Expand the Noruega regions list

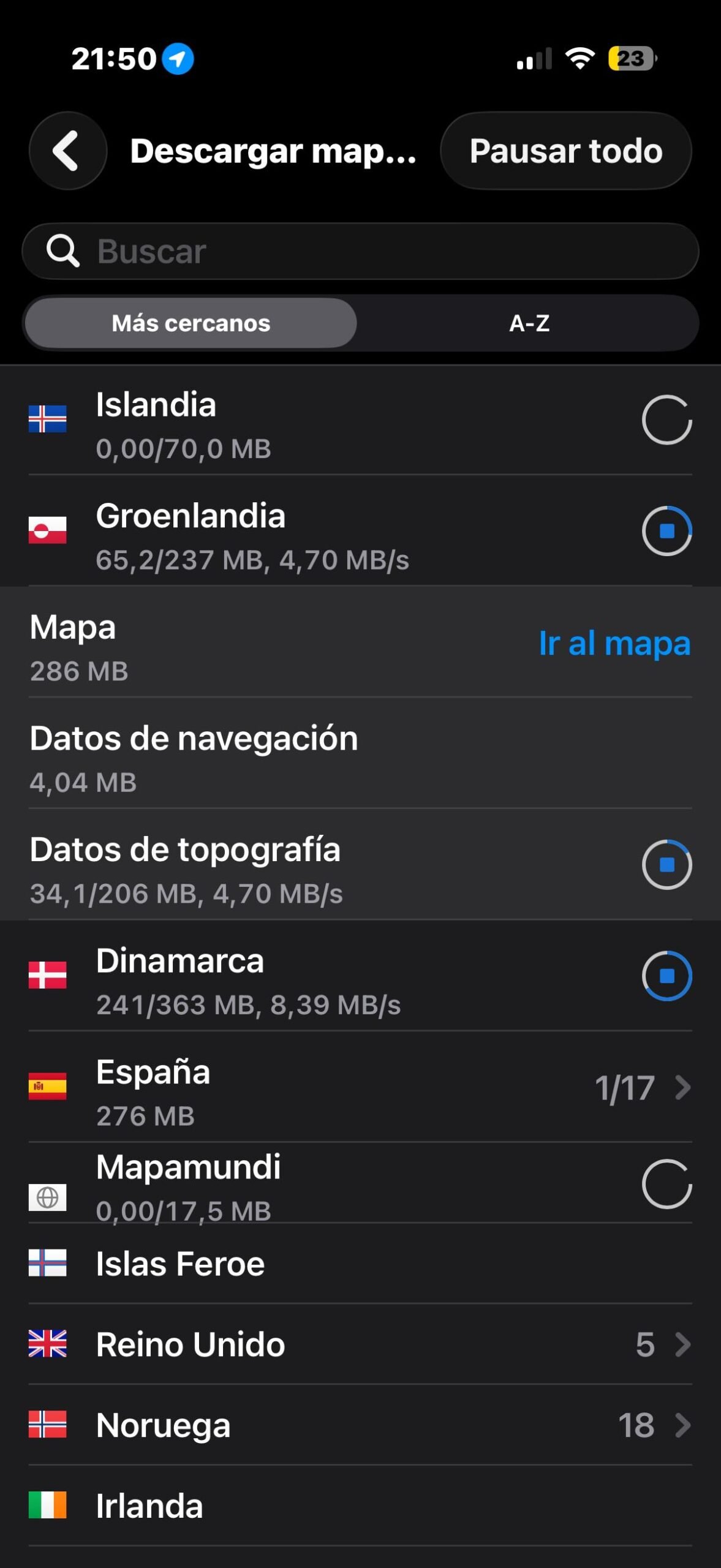pyautogui.click(x=683, y=1423)
